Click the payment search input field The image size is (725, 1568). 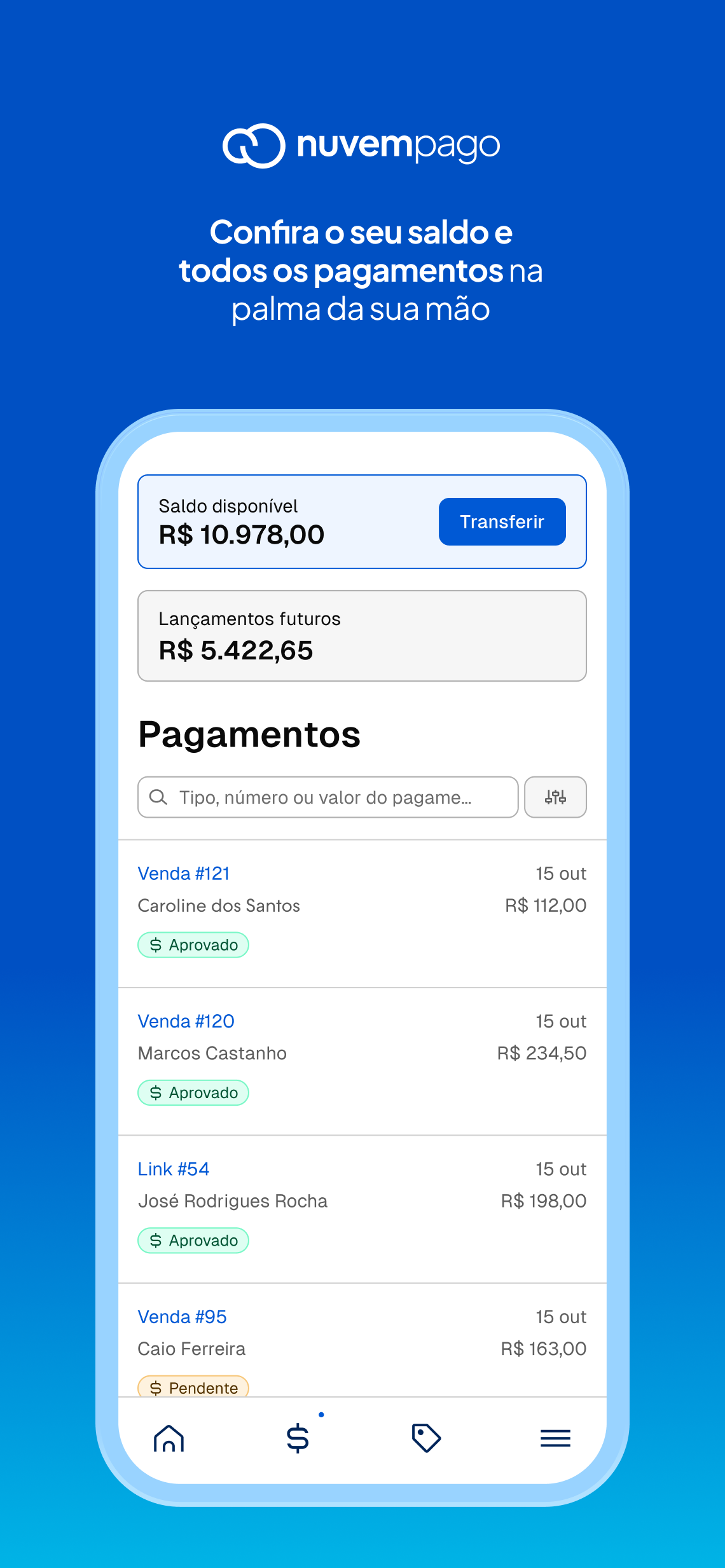pos(328,797)
